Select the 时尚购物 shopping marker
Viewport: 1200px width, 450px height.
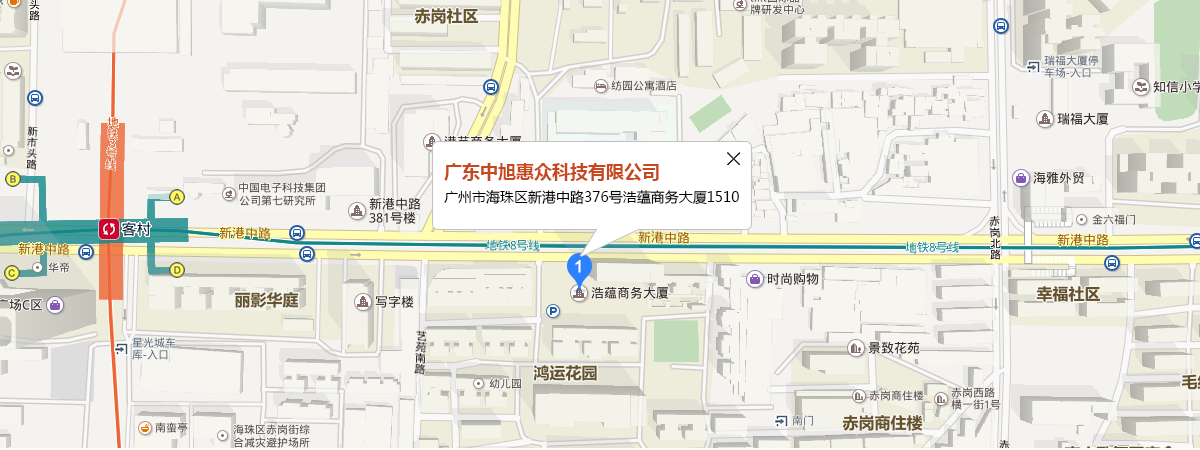pyautogui.click(x=756, y=278)
